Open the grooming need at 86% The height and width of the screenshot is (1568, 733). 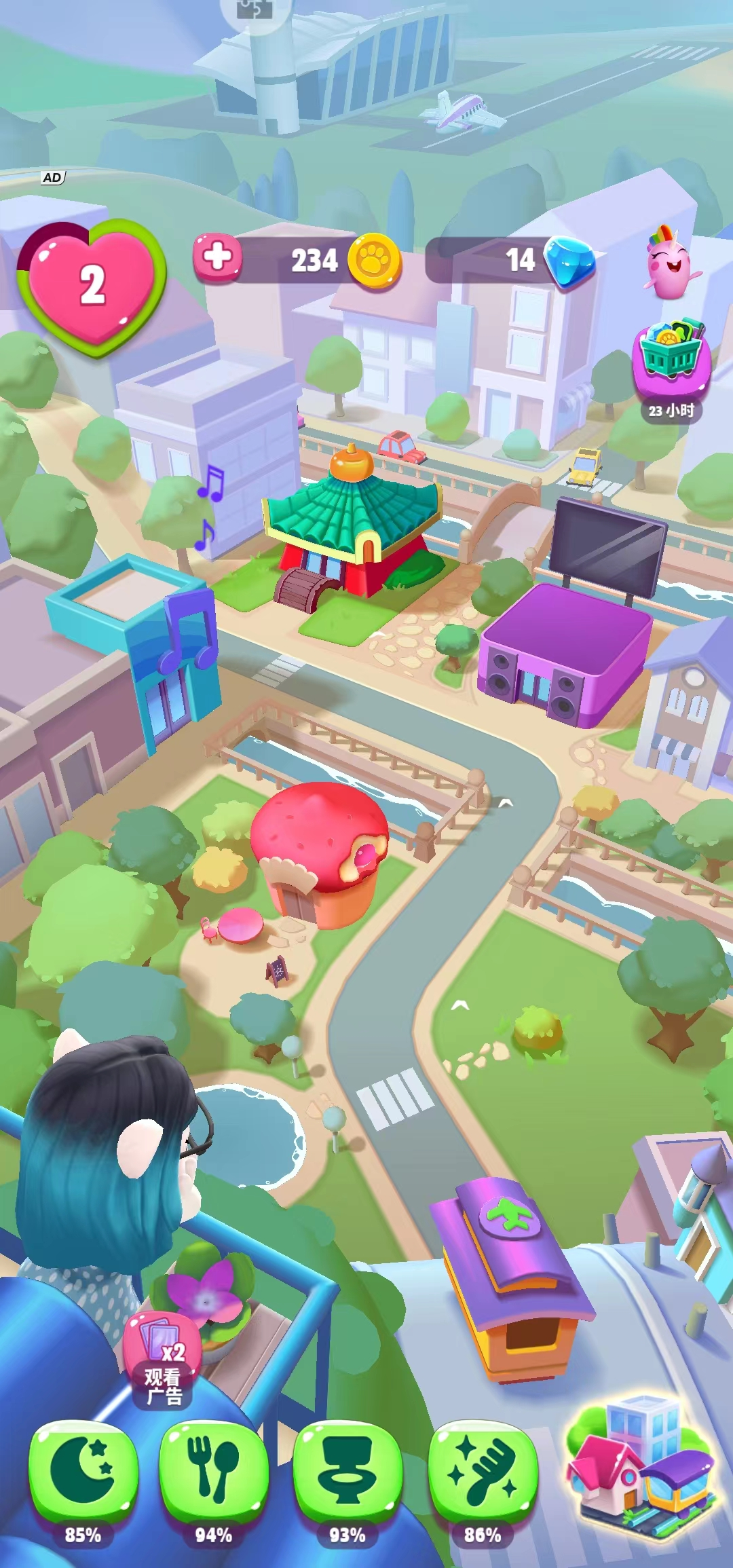[x=483, y=1474]
